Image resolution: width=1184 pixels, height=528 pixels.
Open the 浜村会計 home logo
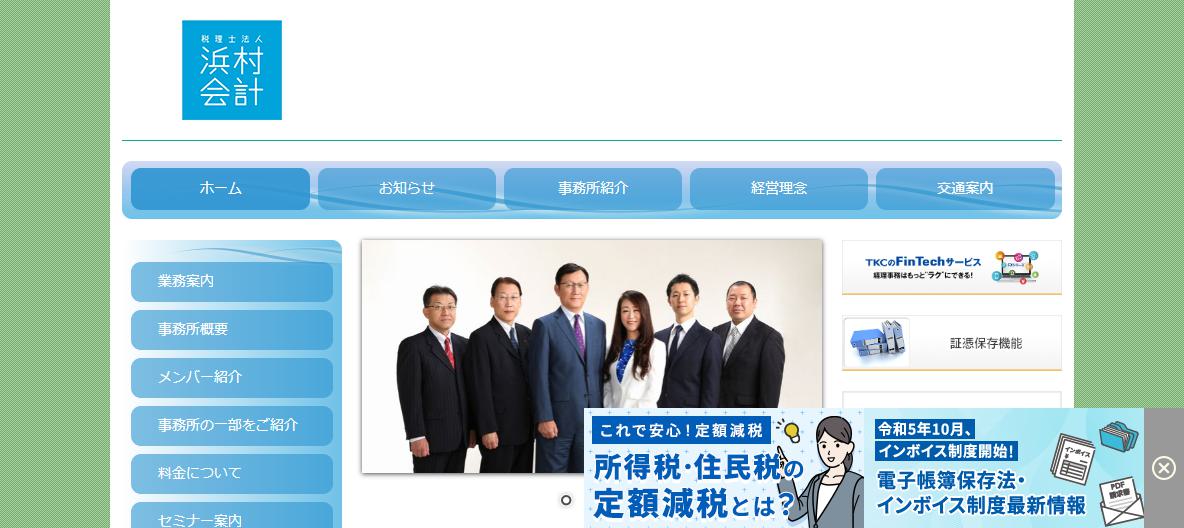(232, 70)
